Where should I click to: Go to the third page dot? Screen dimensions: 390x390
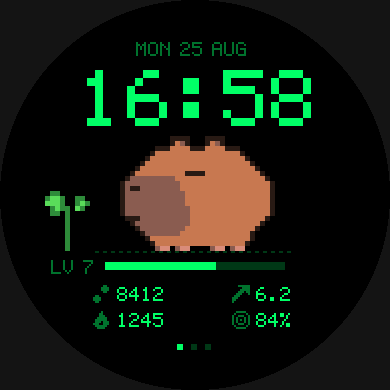[x=208, y=347]
